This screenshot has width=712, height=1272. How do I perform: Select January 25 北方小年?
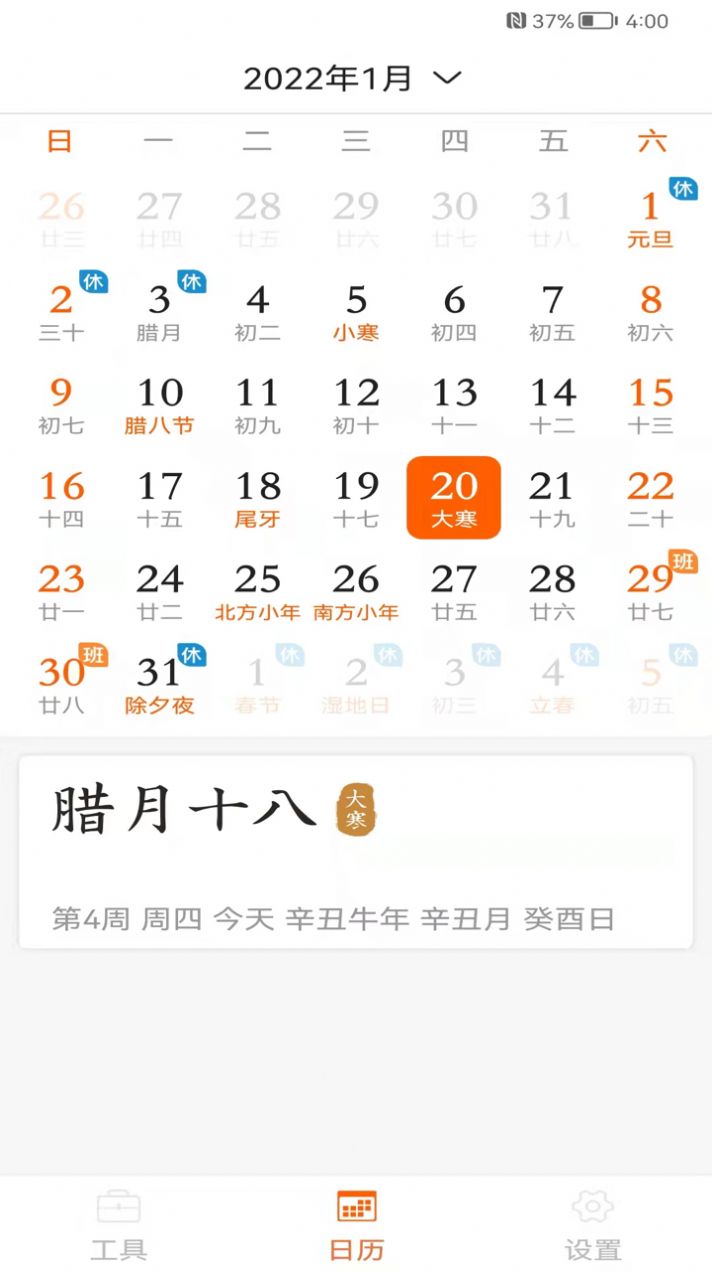[x=258, y=591]
